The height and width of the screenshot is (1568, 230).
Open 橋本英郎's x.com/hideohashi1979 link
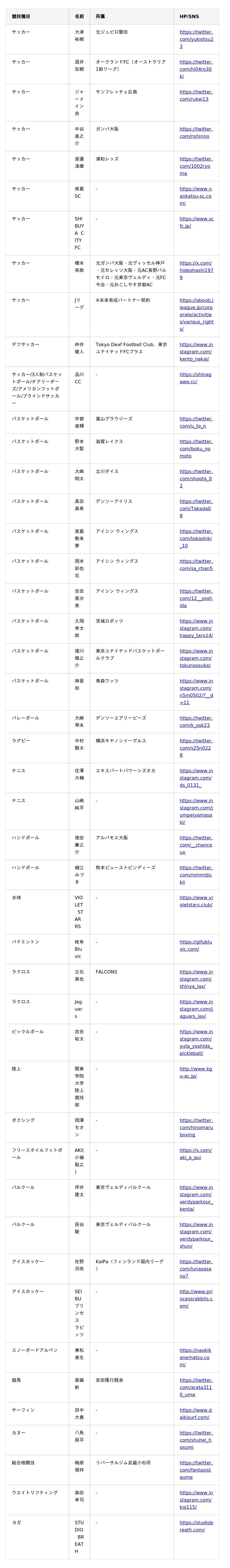click(196, 270)
